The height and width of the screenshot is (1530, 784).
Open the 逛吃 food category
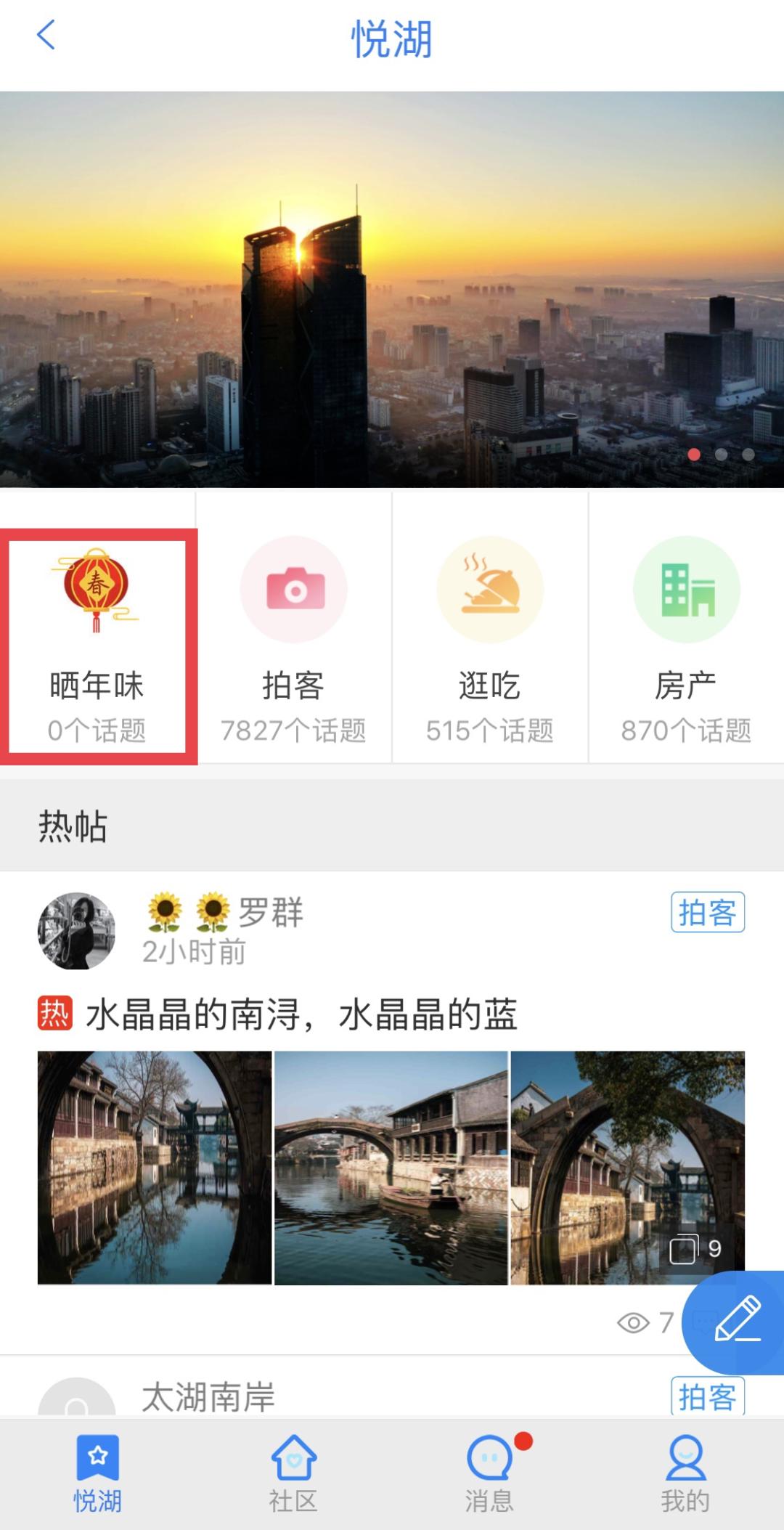490,590
